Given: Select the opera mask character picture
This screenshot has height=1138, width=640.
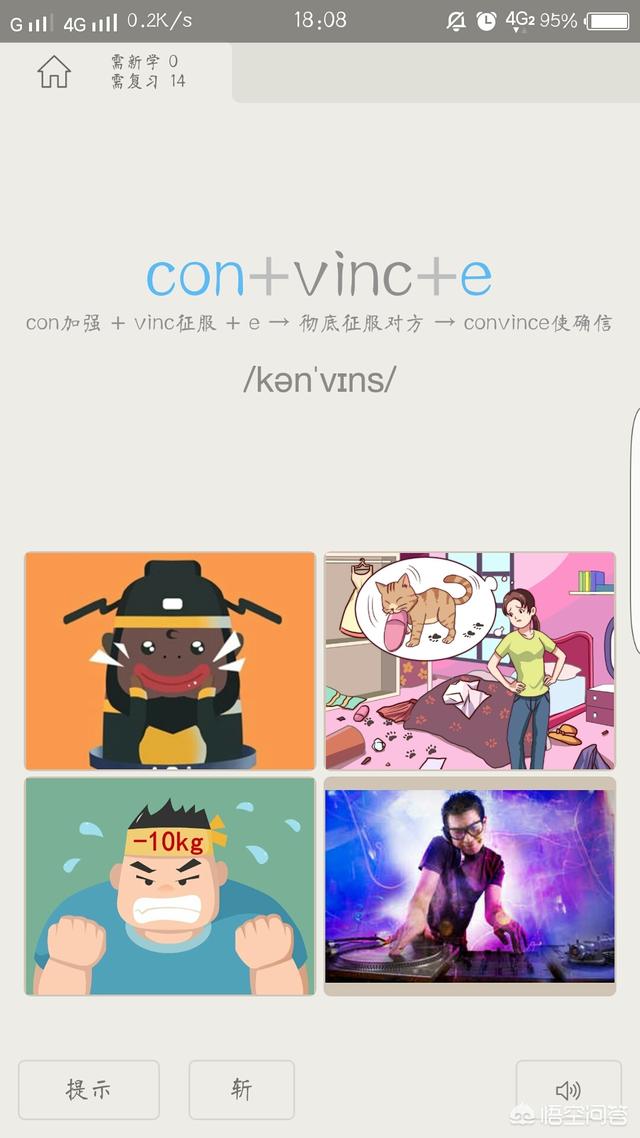Looking at the screenshot, I should pos(170,661).
